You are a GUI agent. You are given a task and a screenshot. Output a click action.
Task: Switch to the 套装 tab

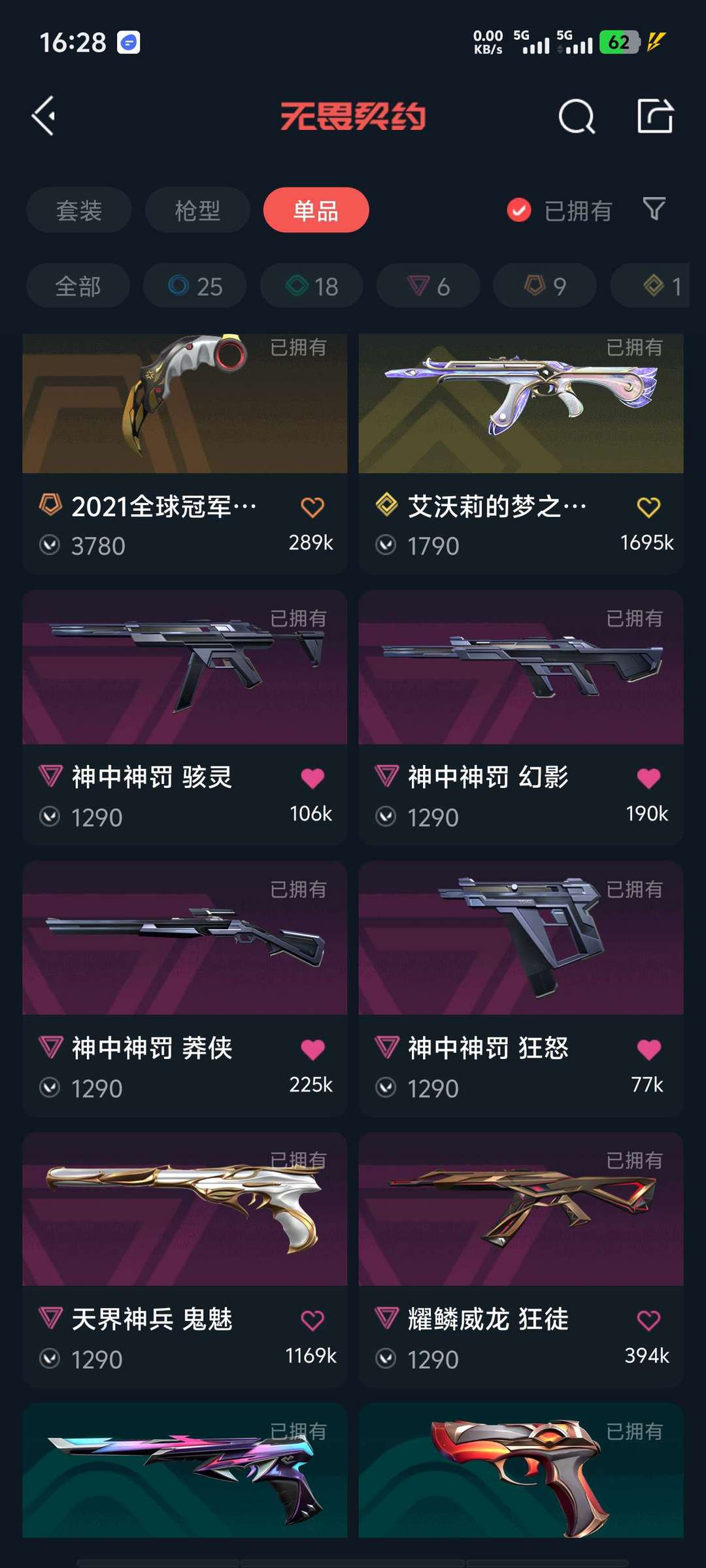(x=79, y=210)
